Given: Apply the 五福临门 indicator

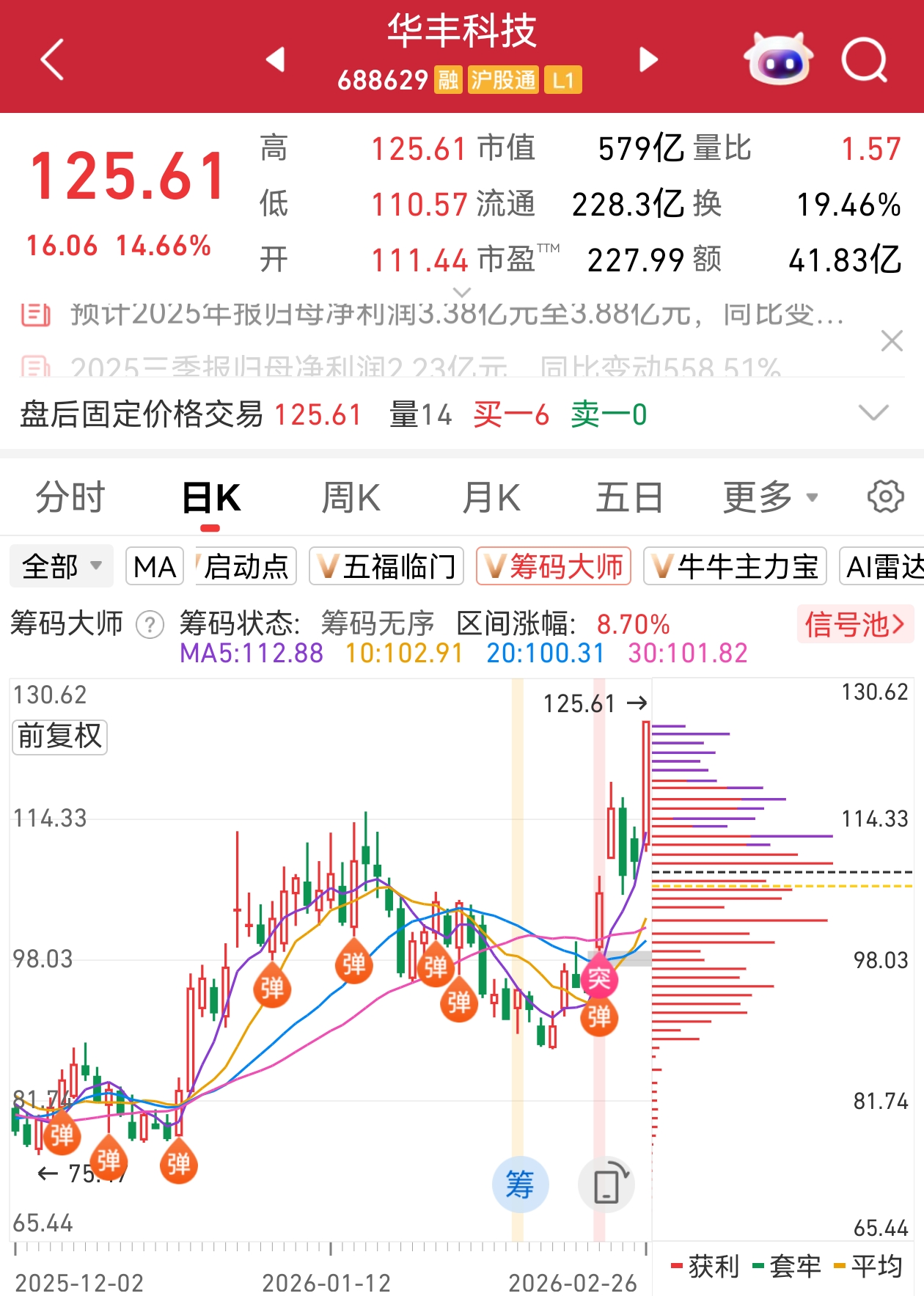Looking at the screenshot, I should pos(386,566).
